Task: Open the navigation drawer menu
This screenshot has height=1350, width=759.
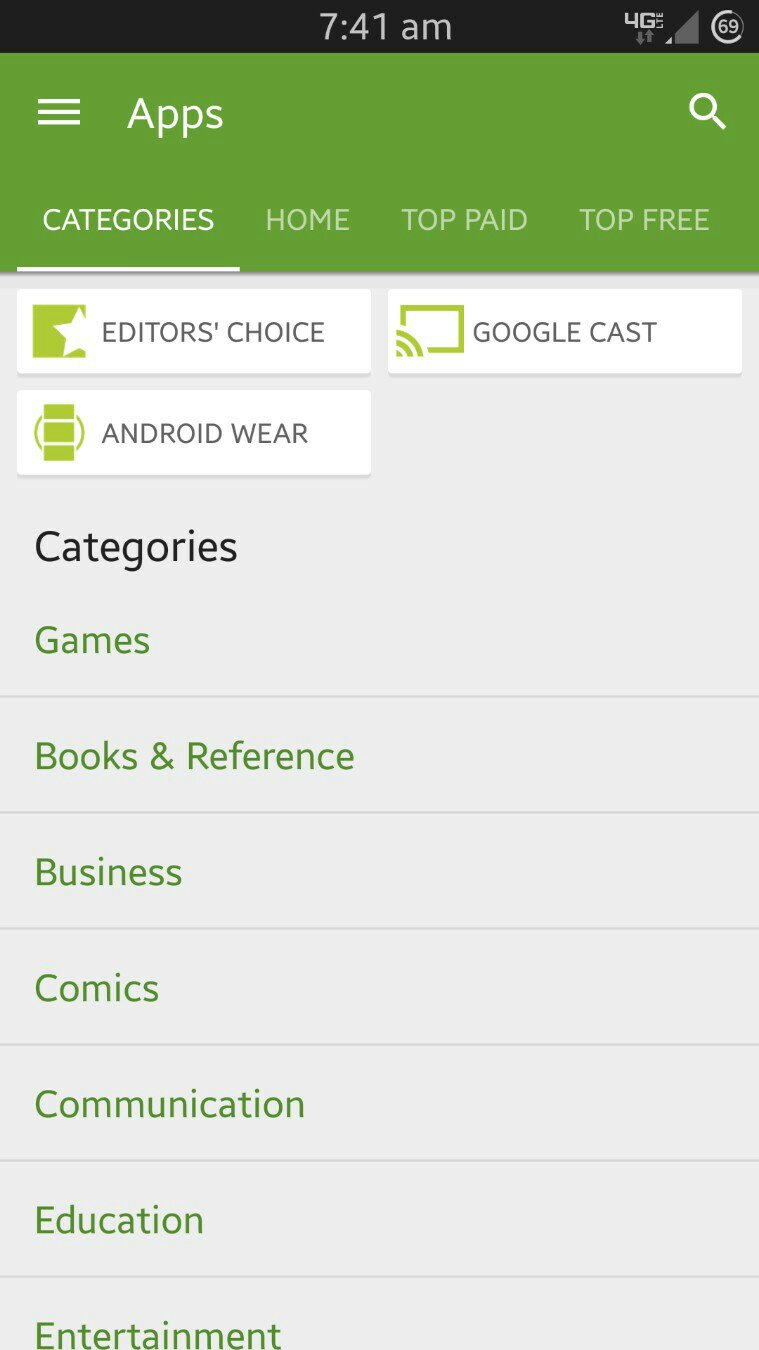Action: [x=59, y=113]
